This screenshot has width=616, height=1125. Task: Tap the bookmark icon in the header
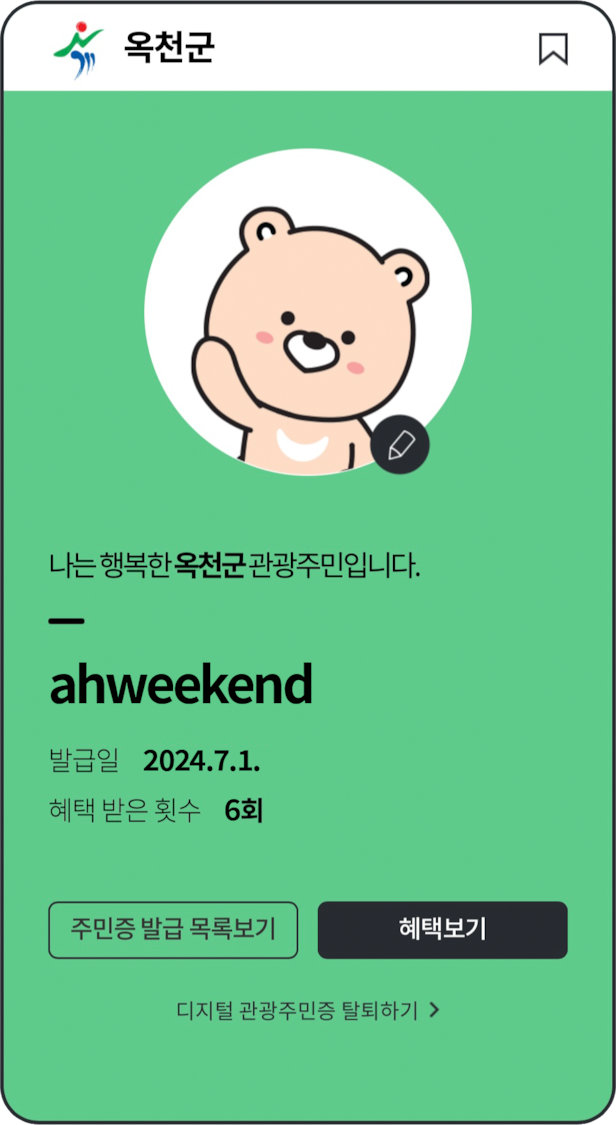pos(553,48)
